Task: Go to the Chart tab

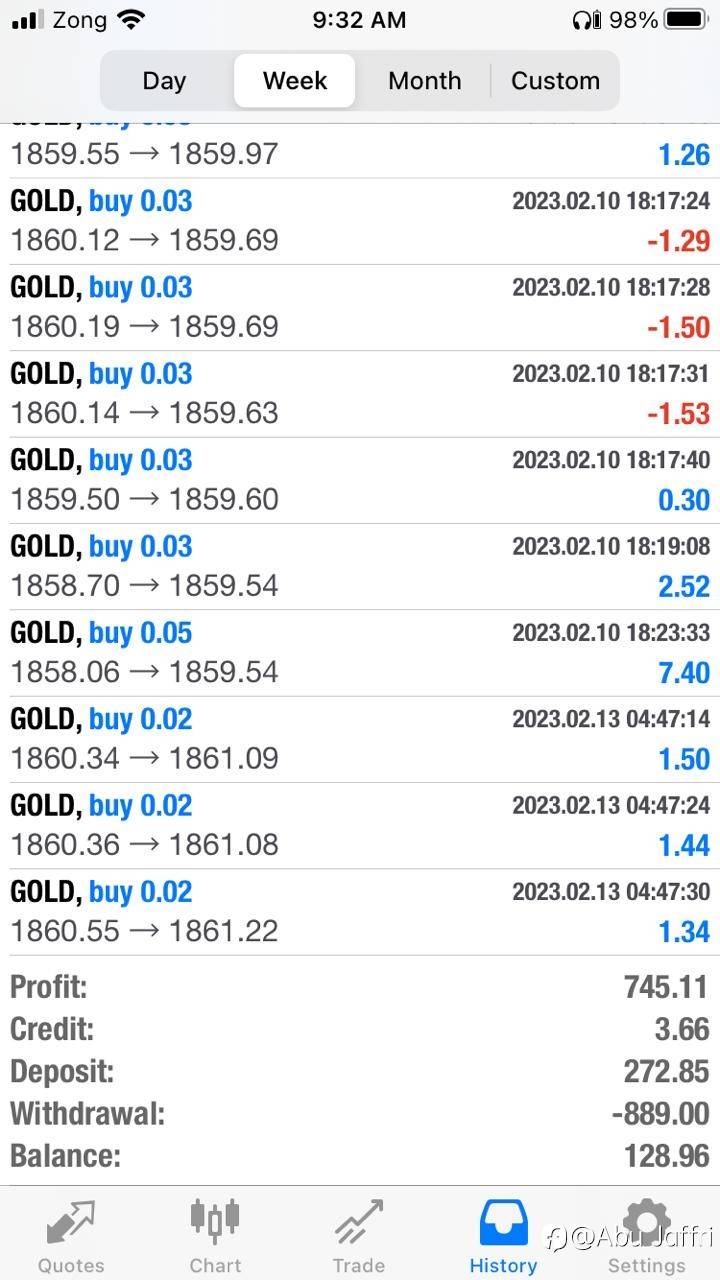Action: [x=215, y=1236]
